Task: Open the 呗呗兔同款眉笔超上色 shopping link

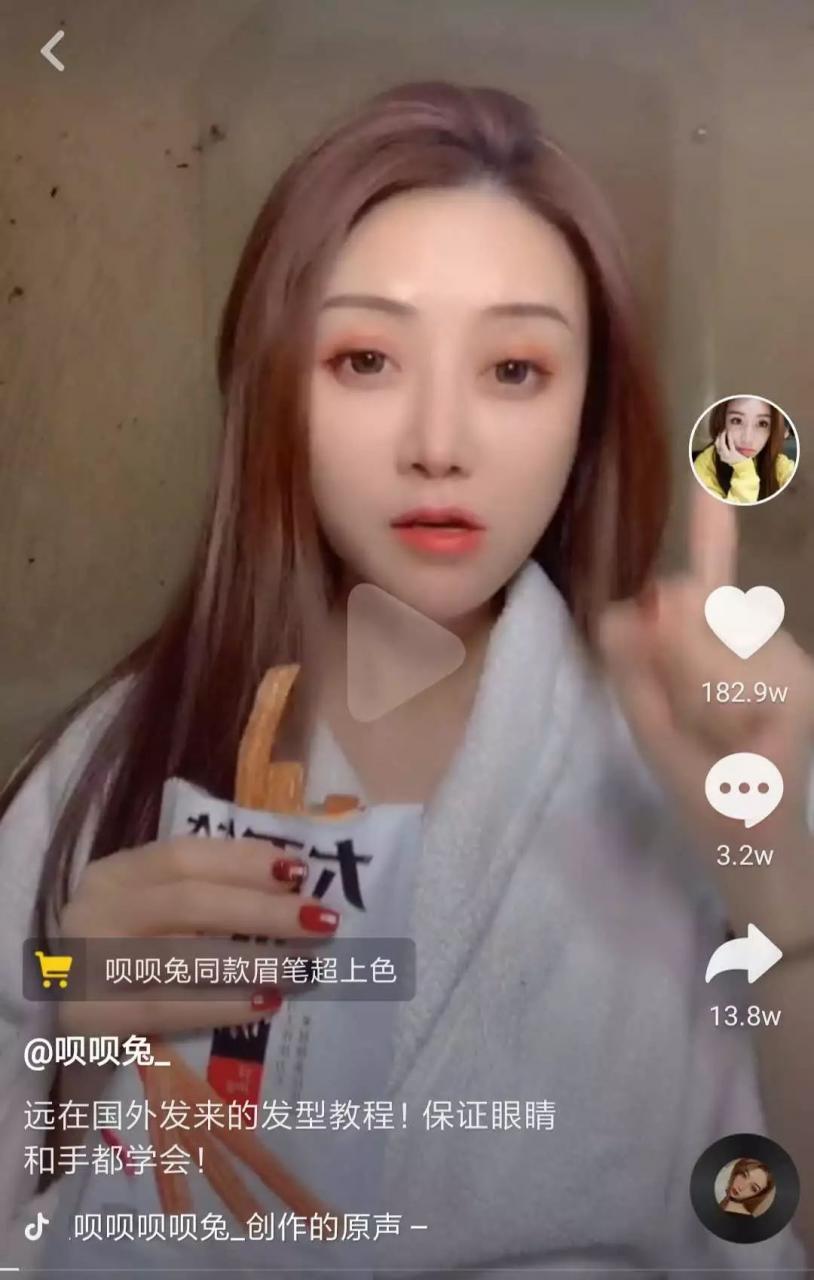Action: click(219, 970)
